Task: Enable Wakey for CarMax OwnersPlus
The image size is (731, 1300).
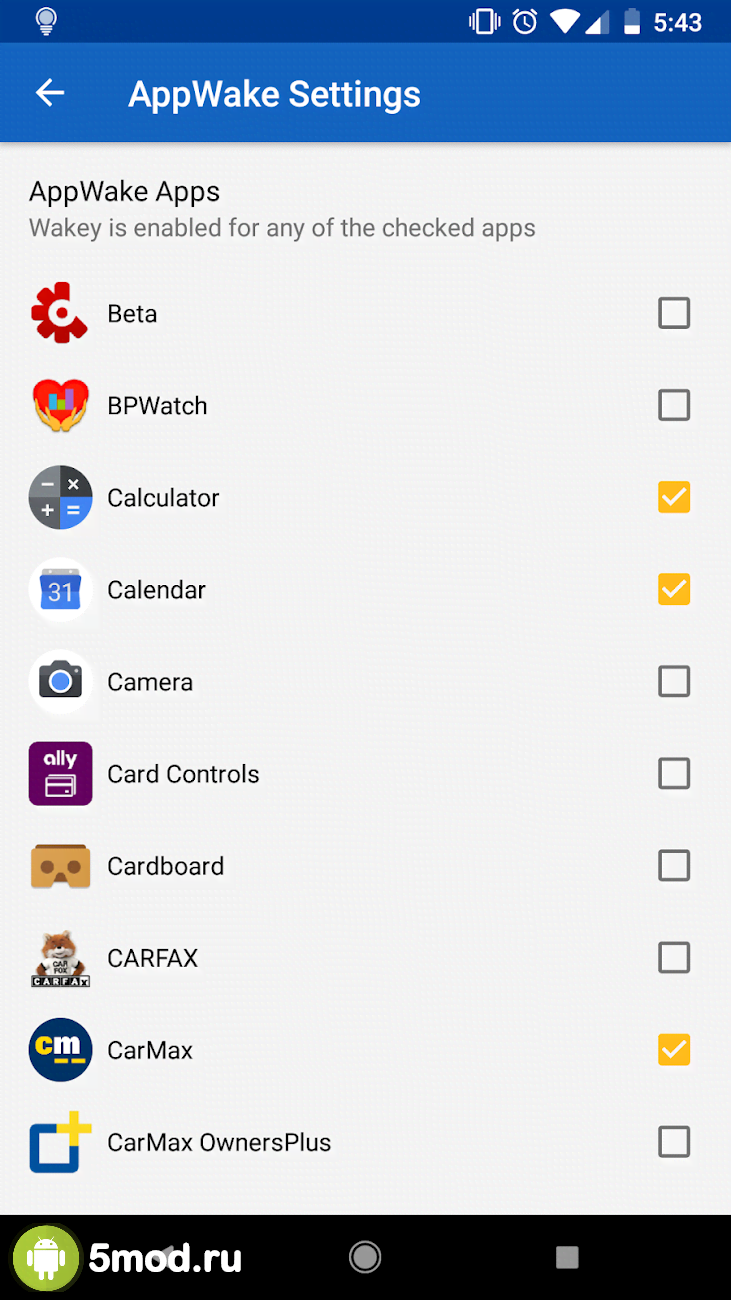Action: (673, 1141)
